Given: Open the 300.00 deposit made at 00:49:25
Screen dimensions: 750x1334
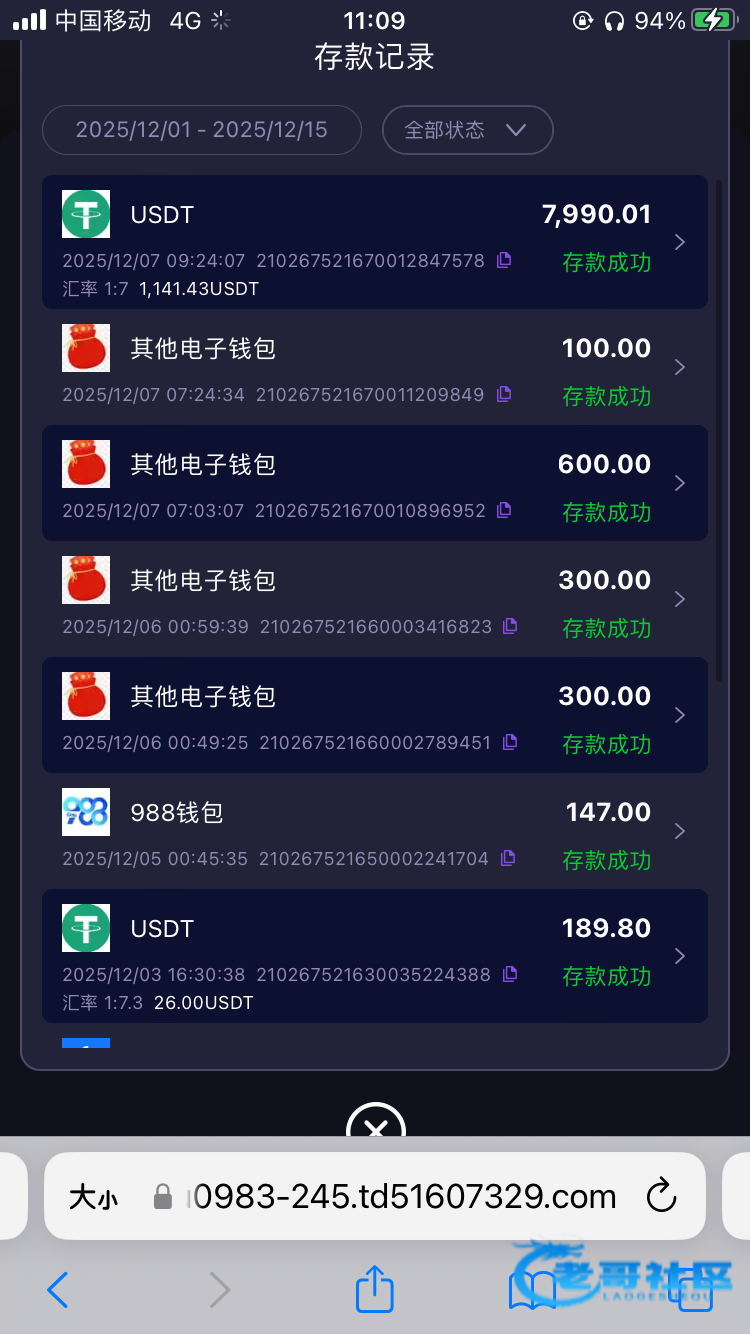Looking at the screenshot, I should pos(375,715).
